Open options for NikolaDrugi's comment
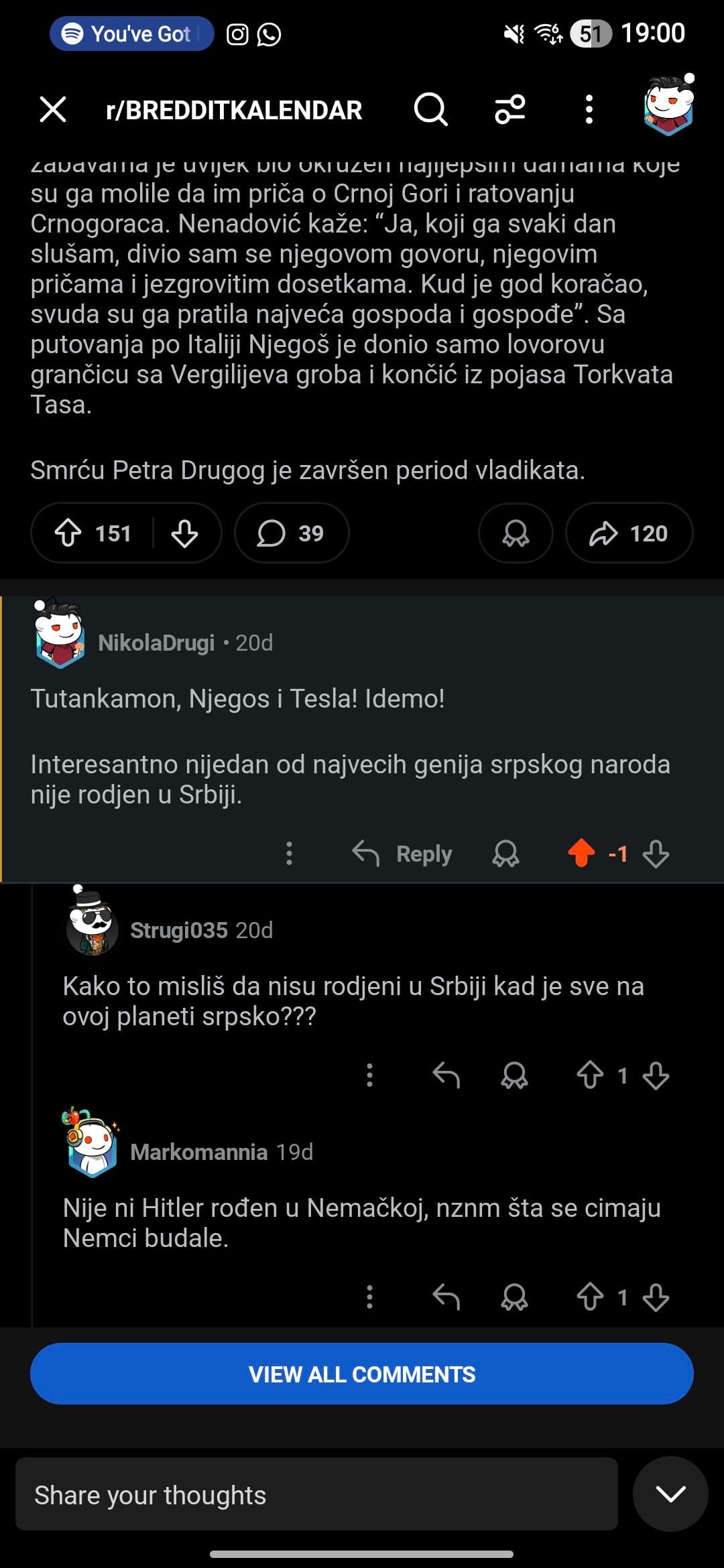Screen dimensions: 724x1568 [x=289, y=854]
